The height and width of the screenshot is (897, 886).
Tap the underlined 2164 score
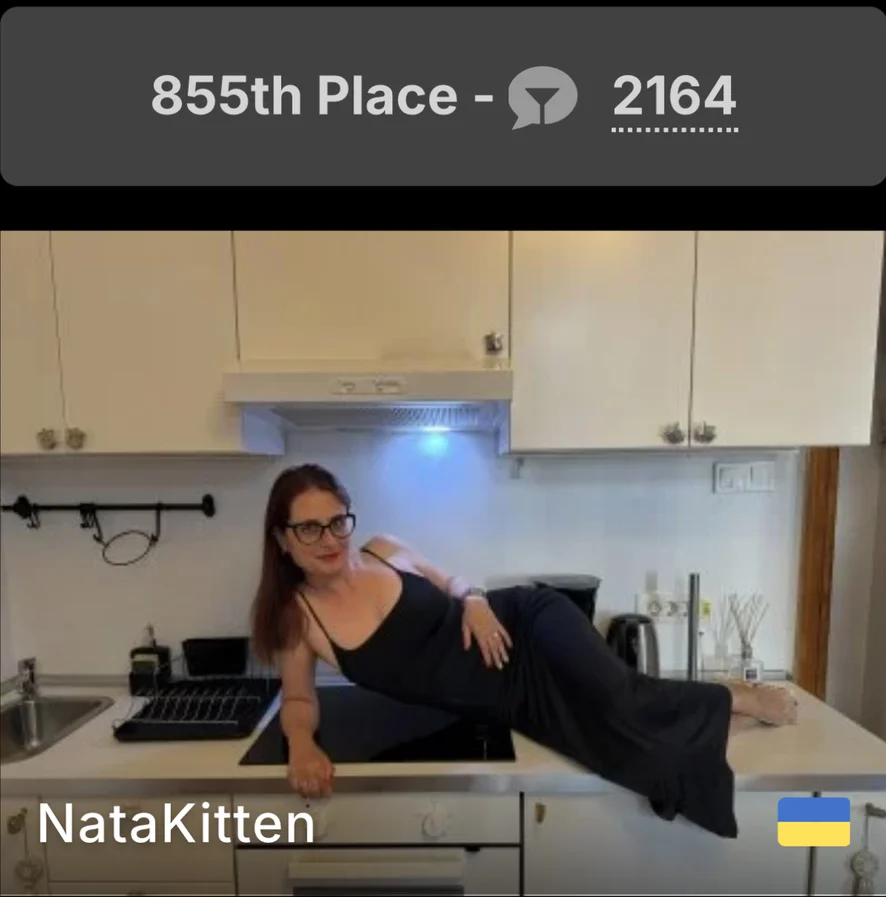pyautogui.click(x=674, y=98)
